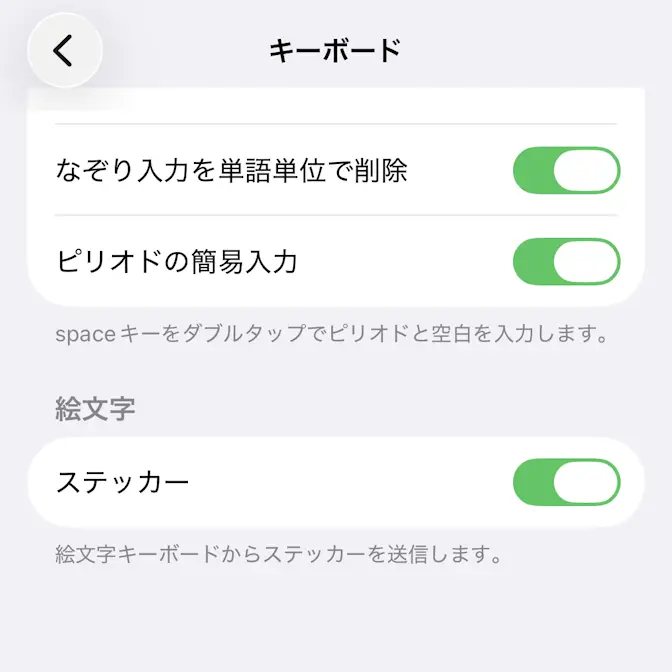Toggle the ステッカー emoji switch off

(x=566, y=482)
